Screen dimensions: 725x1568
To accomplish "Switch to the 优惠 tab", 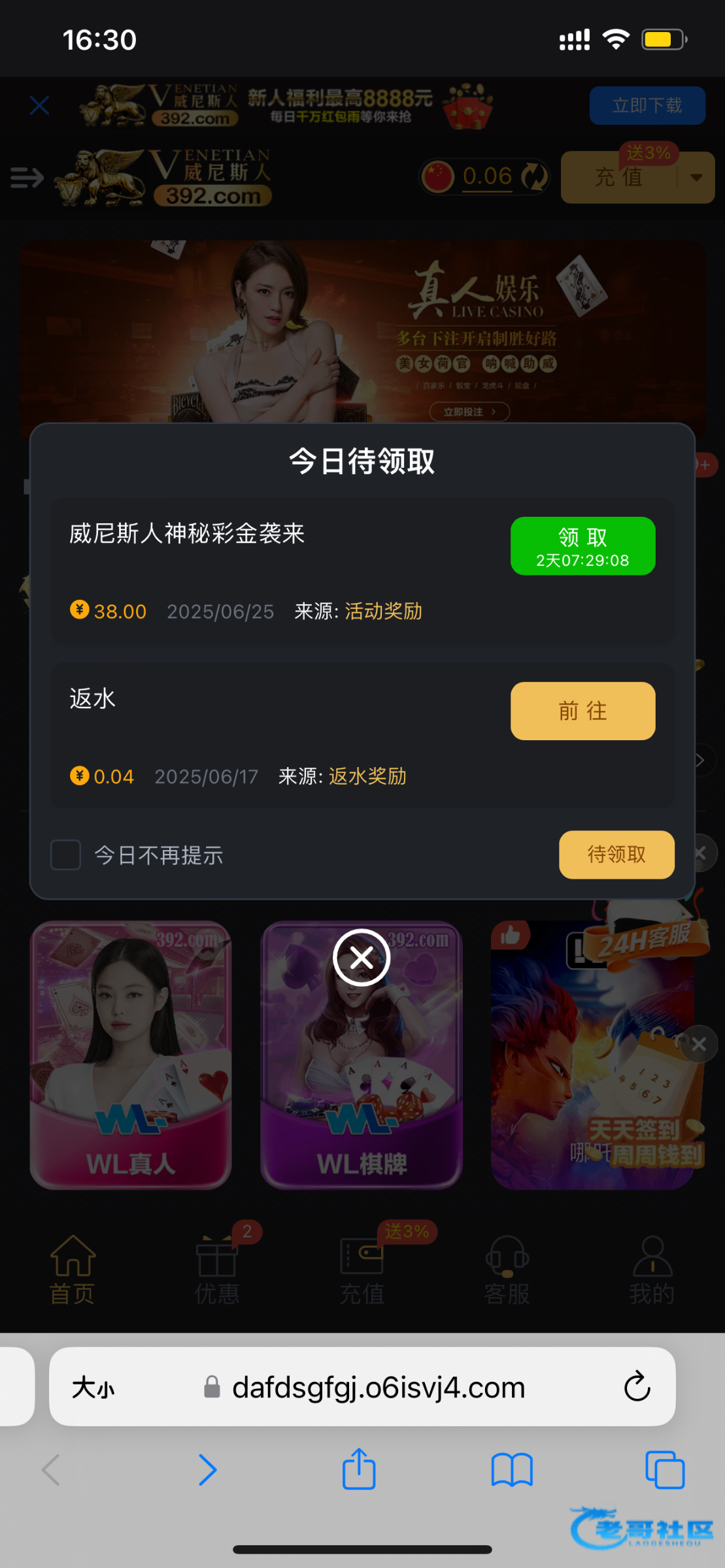I will click(217, 1271).
